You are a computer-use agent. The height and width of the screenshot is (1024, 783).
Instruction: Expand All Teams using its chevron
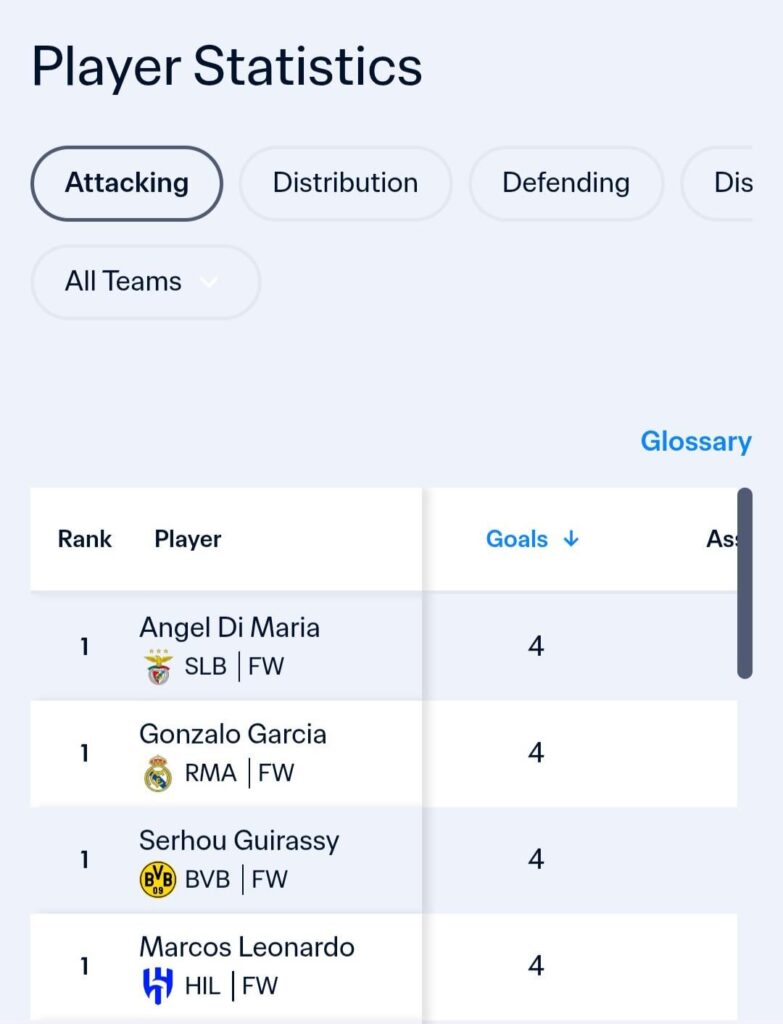click(x=210, y=283)
